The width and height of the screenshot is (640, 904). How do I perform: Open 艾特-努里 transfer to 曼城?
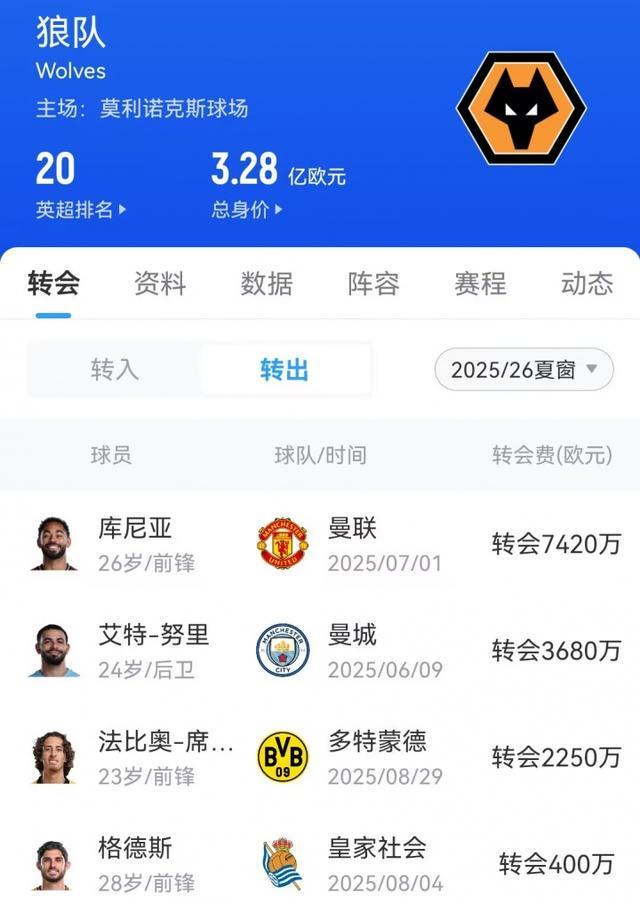click(x=320, y=651)
